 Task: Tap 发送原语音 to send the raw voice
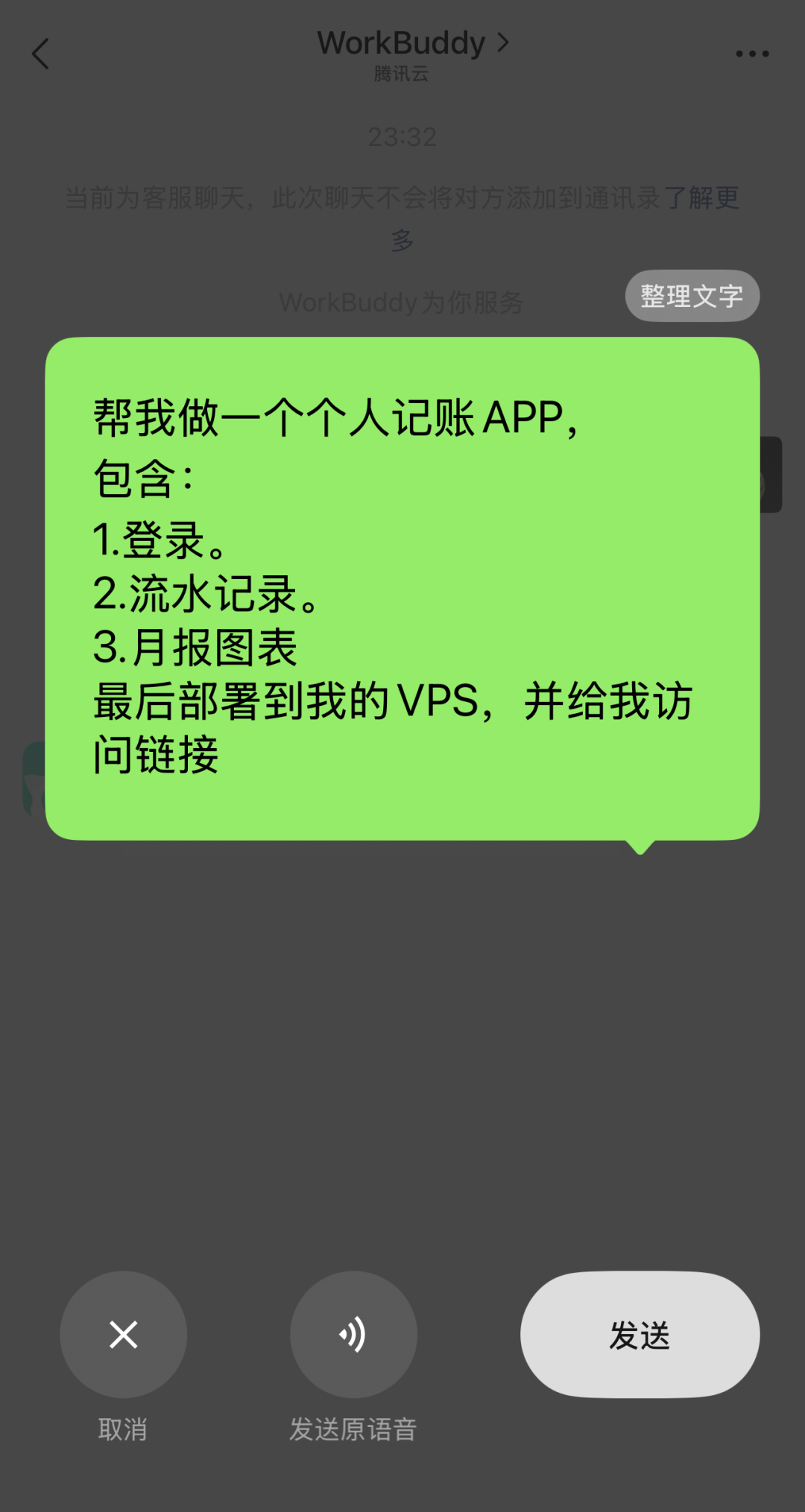coord(353,1429)
